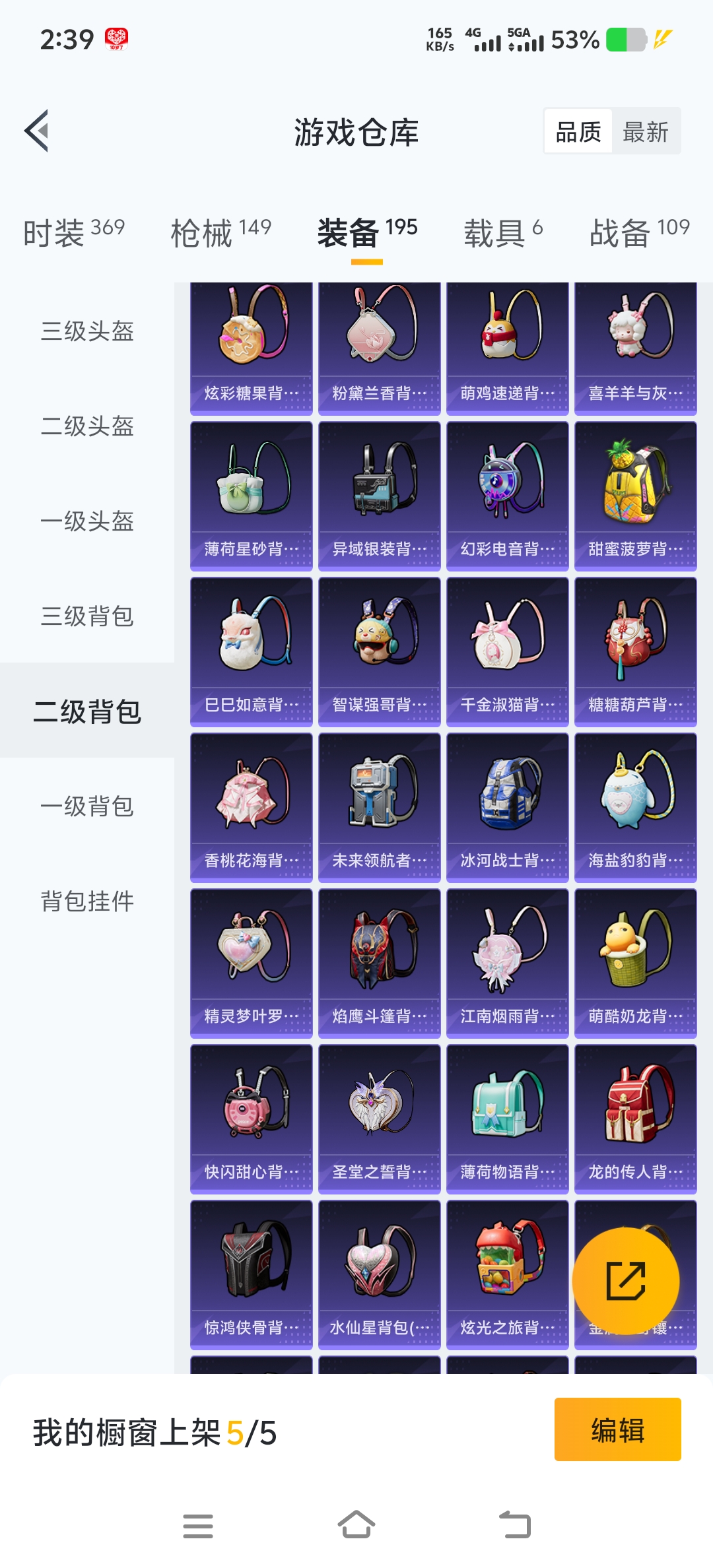Open the 三级背包 category
This screenshot has height=1568, width=713.
(x=87, y=616)
